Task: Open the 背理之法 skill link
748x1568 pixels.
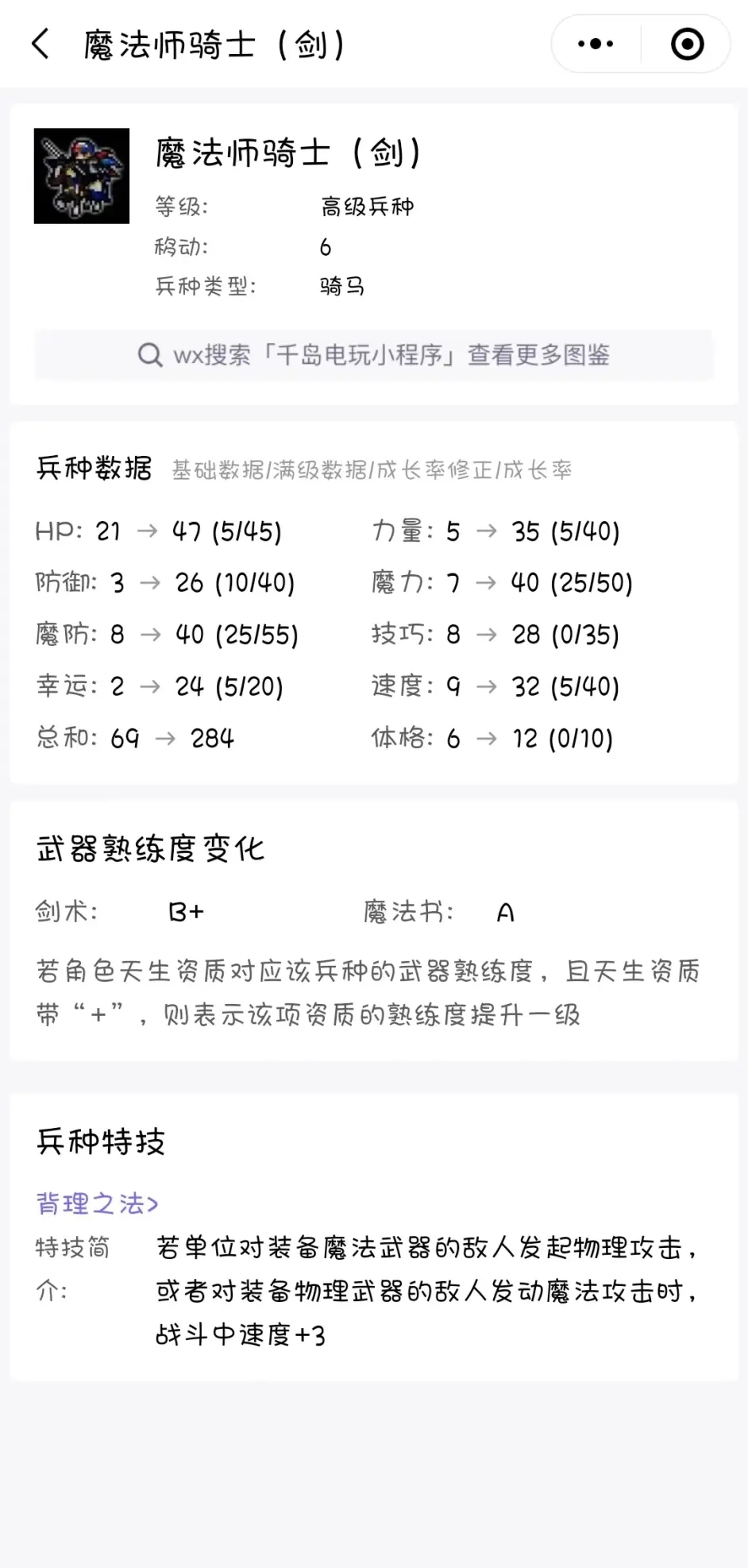Action: [x=97, y=1203]
